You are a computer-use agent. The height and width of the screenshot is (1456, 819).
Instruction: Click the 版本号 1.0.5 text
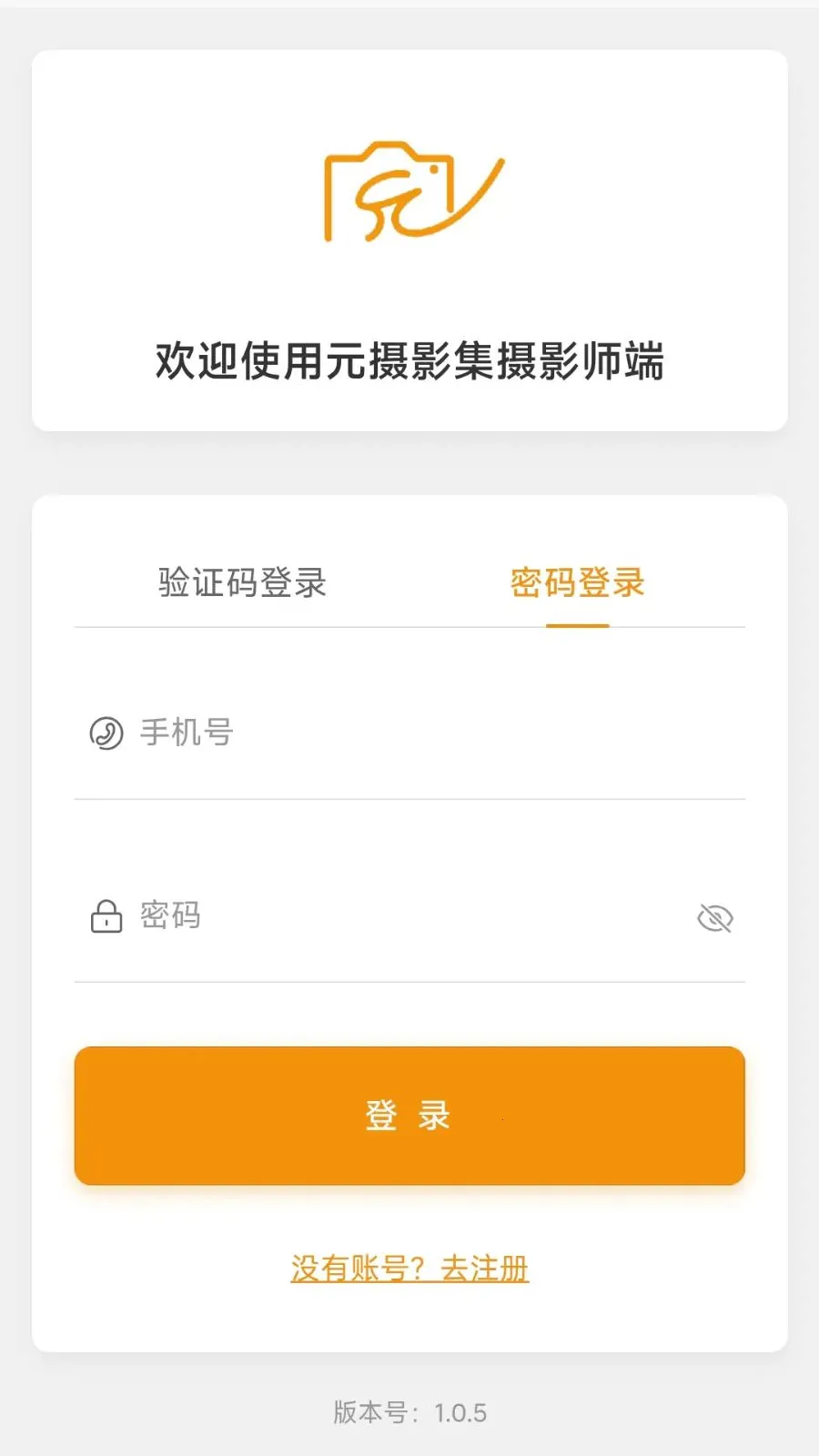pyautogui.click(x=409, y=1412)
